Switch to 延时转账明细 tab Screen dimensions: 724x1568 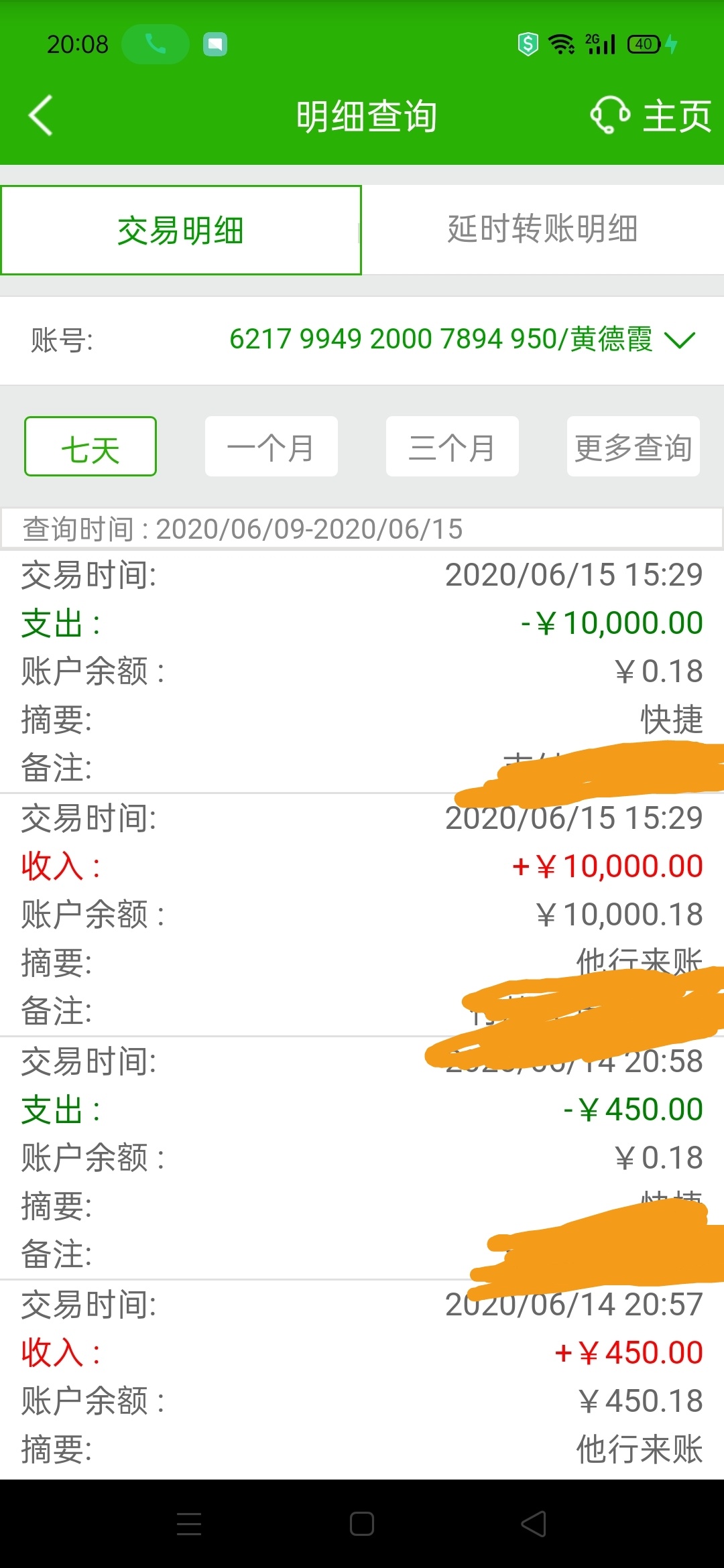pos(543,229)
